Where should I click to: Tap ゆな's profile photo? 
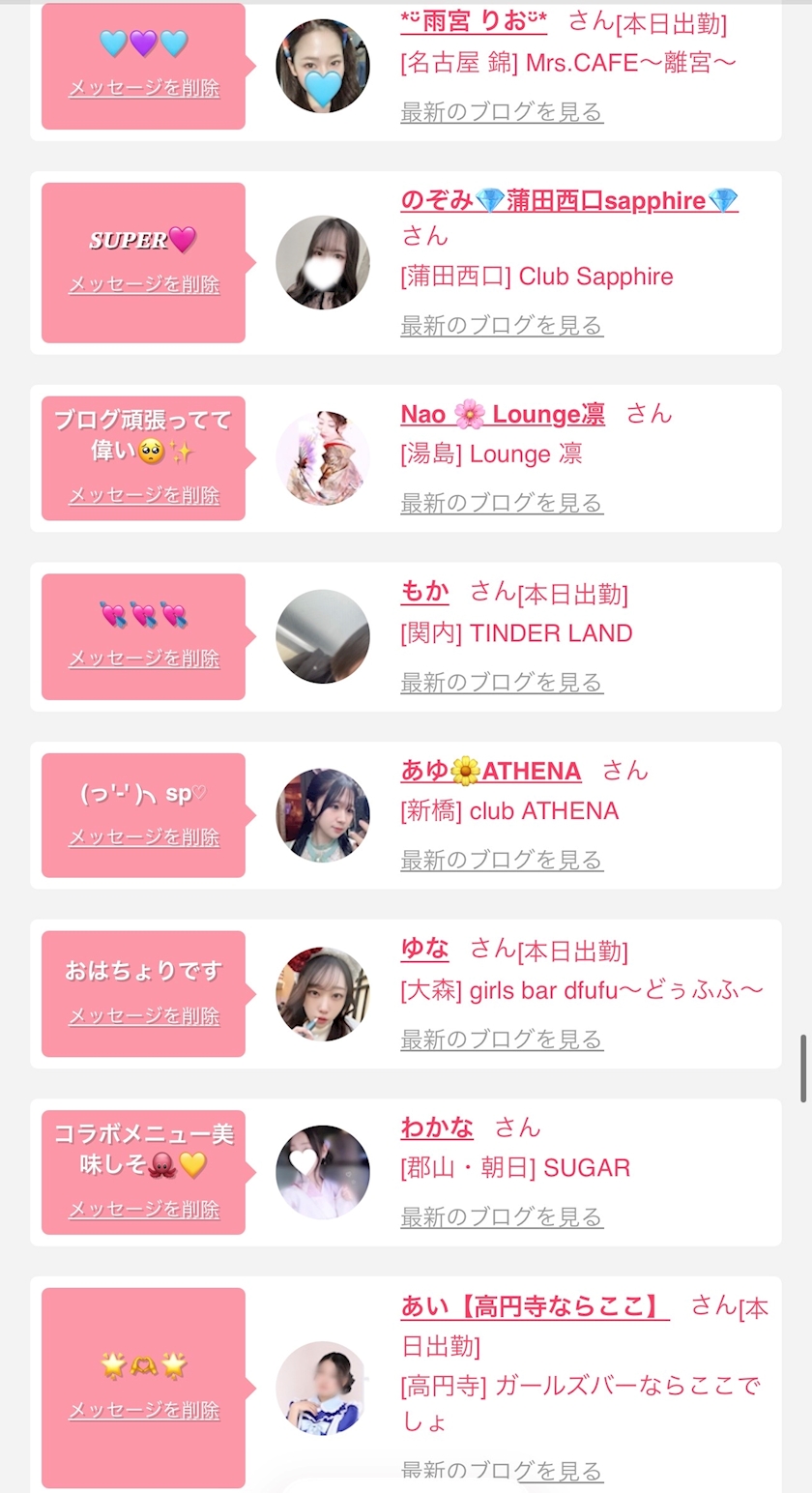[323, 994]
